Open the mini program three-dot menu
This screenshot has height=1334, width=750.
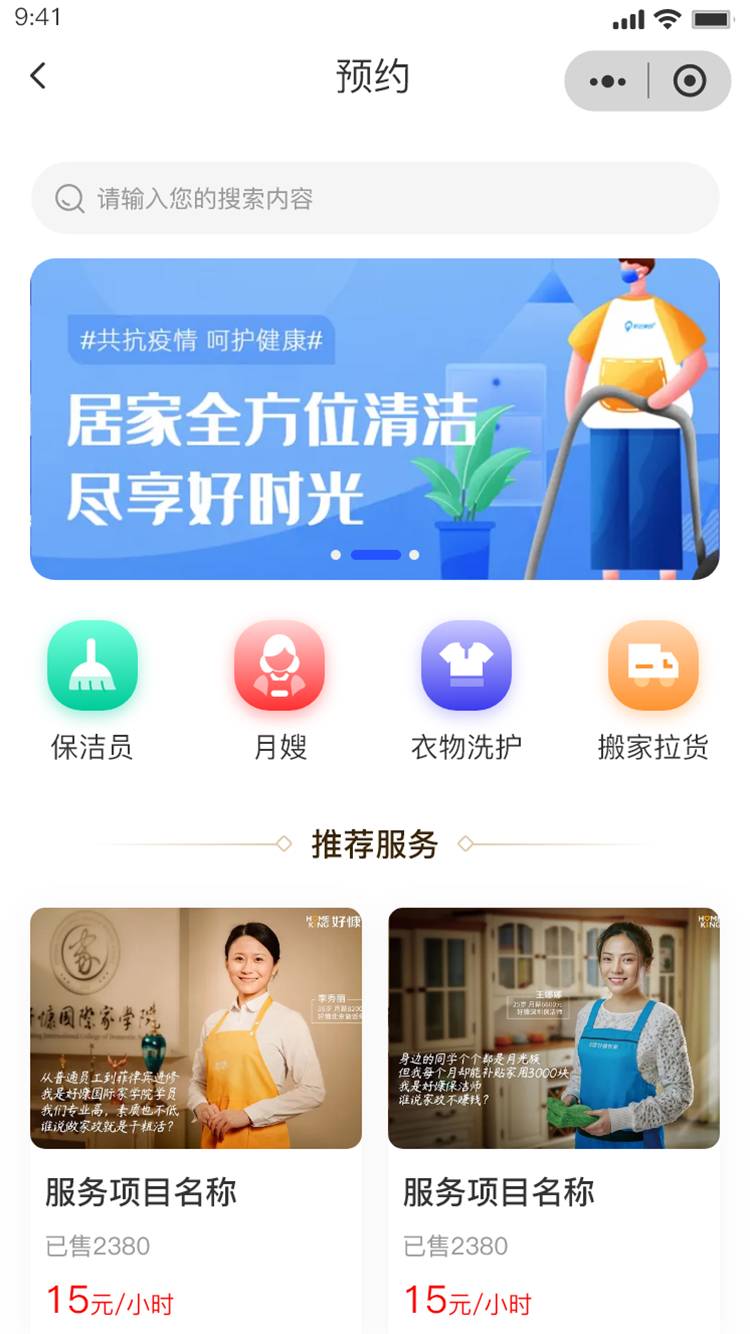[x=608, y=81]
